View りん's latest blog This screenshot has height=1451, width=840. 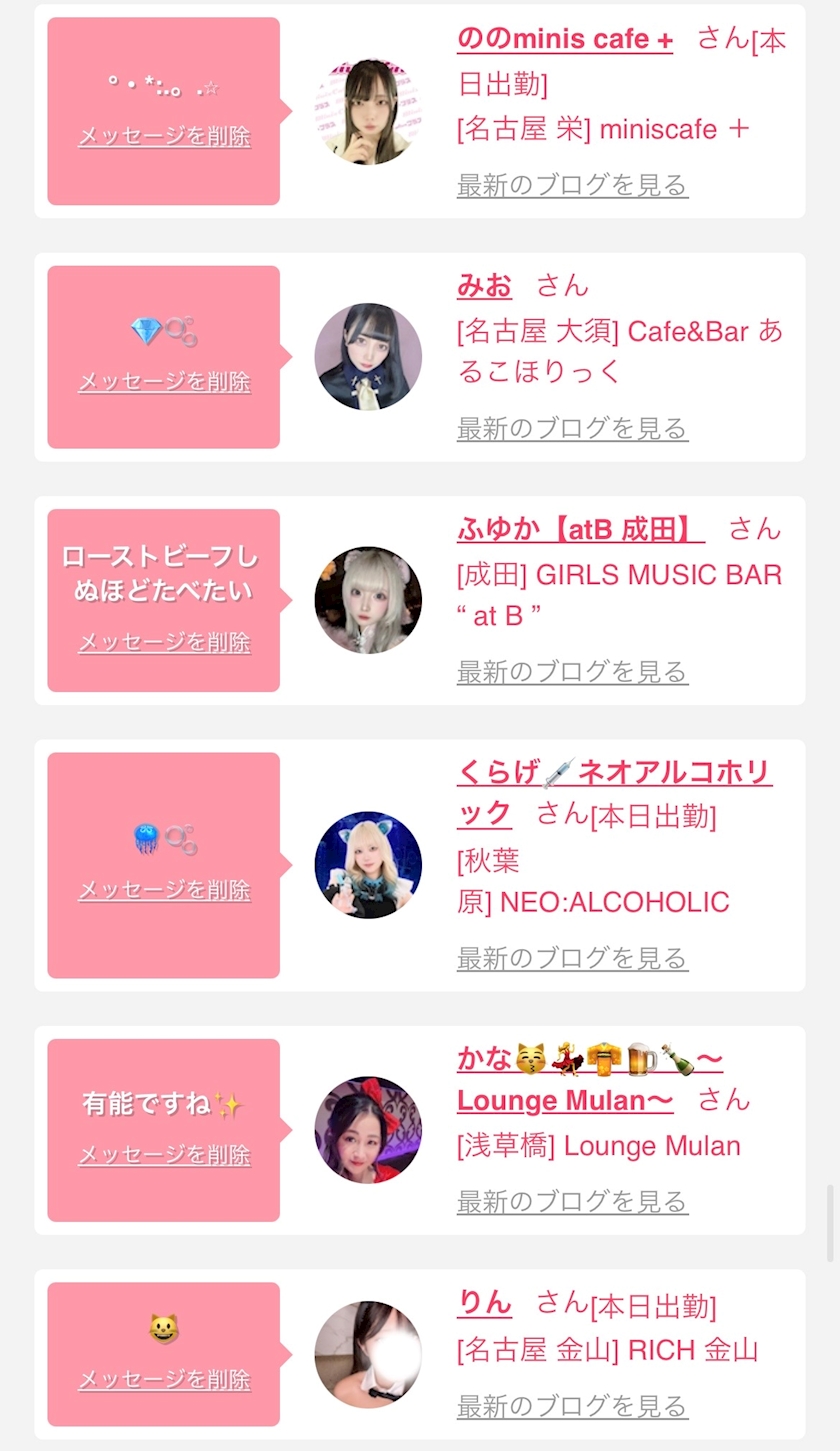click(572, 1406)
